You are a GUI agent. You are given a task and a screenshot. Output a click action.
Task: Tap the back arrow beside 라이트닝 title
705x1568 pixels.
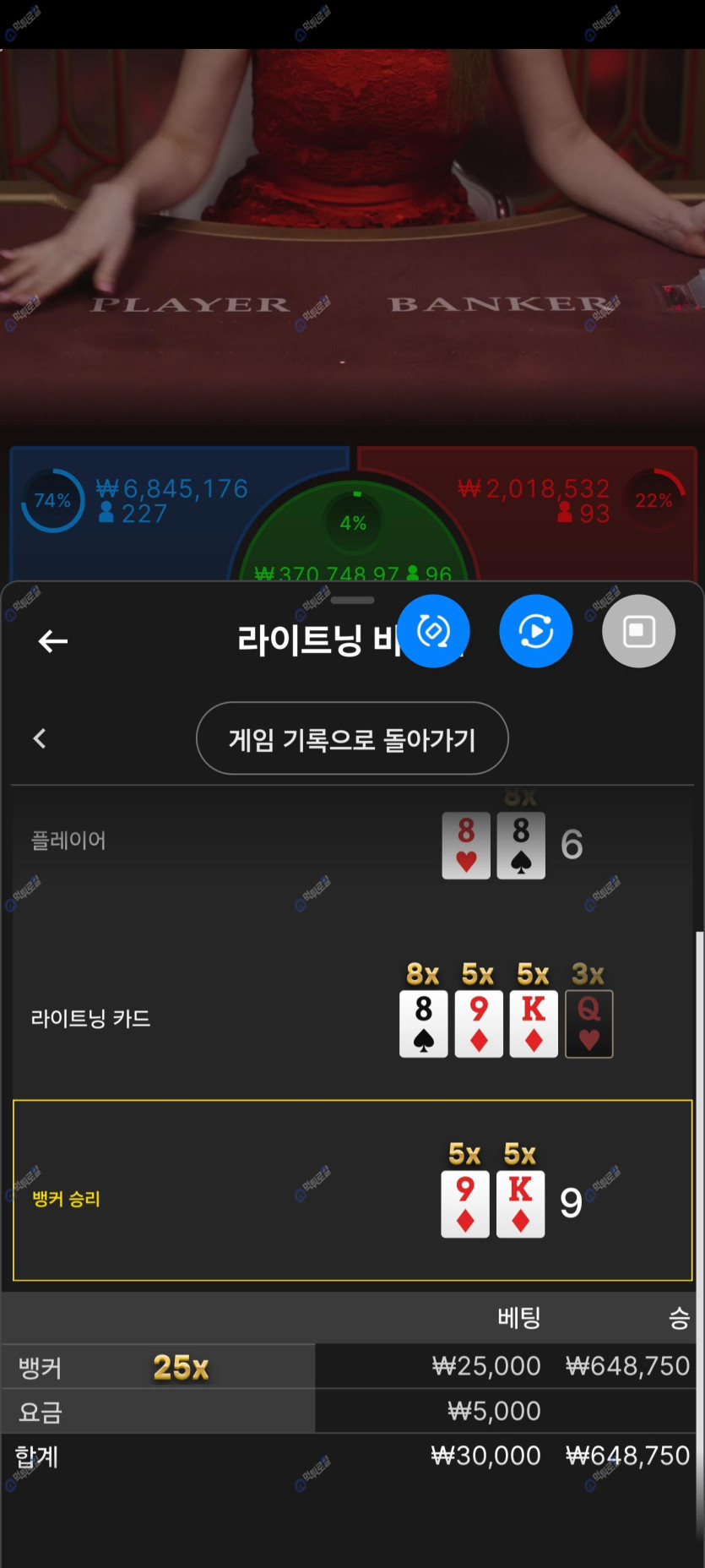pos(53,641)
